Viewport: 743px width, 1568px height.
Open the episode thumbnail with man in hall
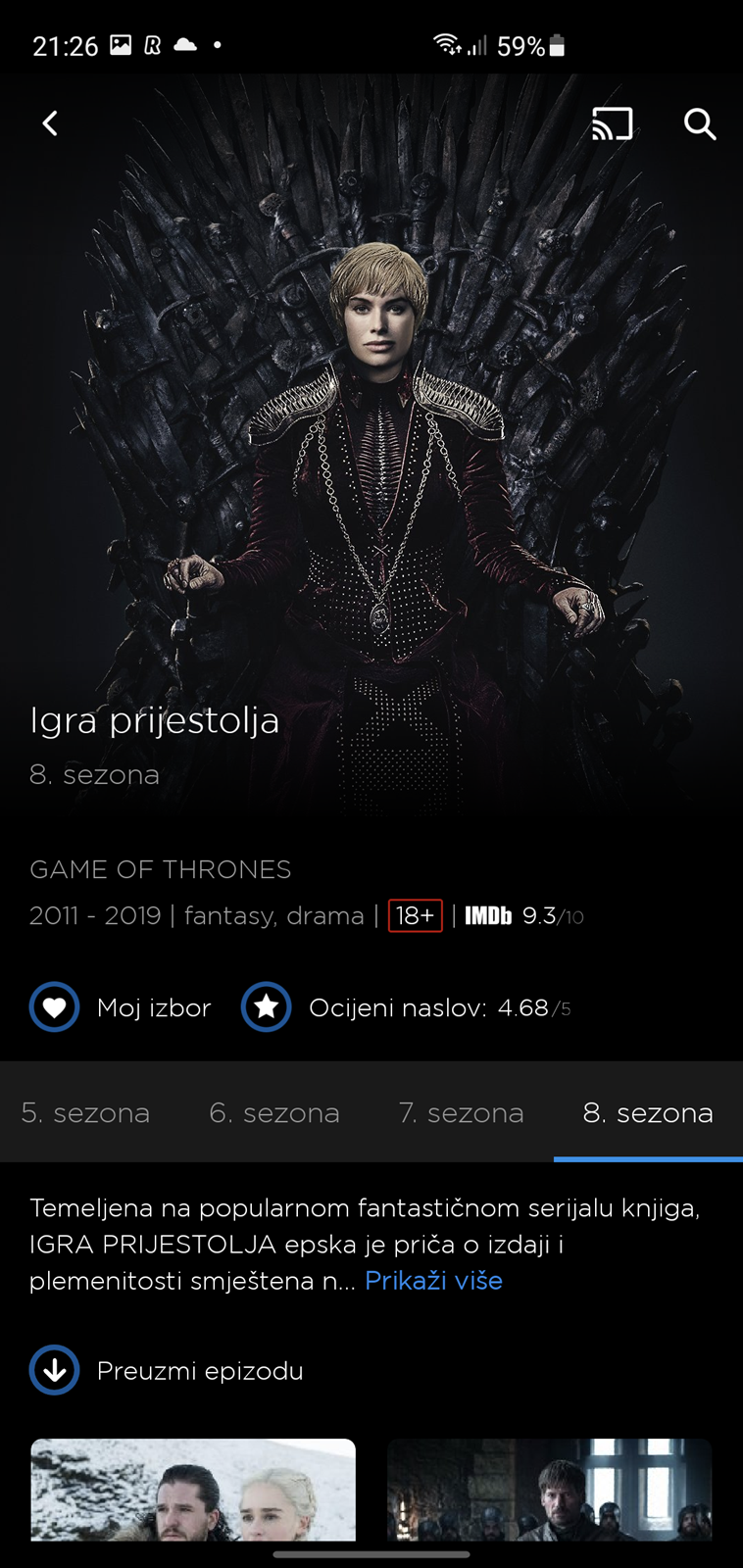click(x=550, y=1490)
